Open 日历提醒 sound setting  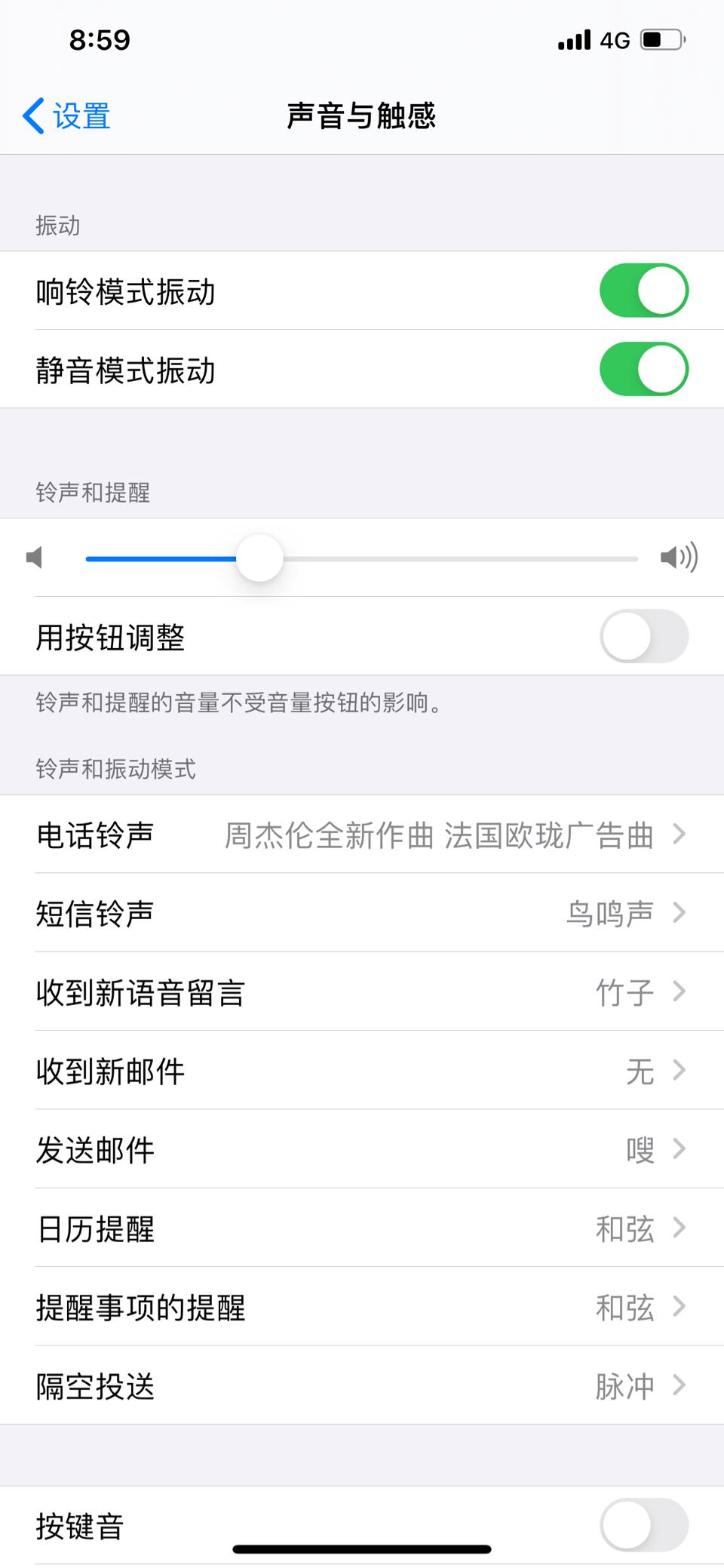coord(362,1228)
